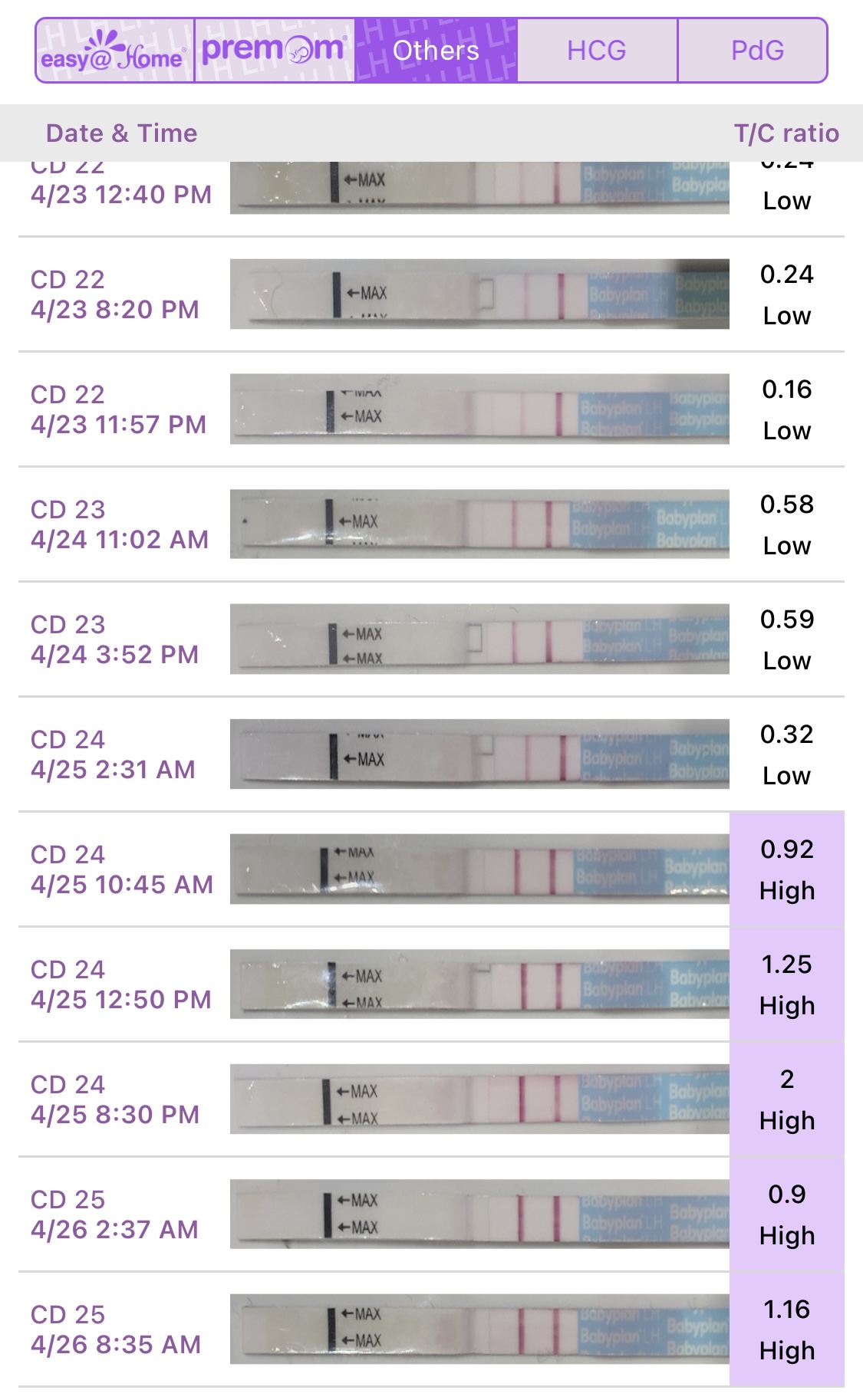Select the Premom test brand tab
This screenshot has height=1400, width=863.
coord(275,51)
